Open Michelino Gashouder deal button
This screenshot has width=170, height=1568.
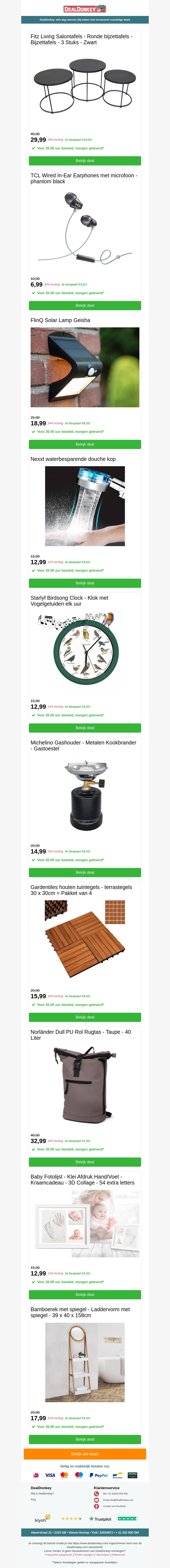coord(85,872)
